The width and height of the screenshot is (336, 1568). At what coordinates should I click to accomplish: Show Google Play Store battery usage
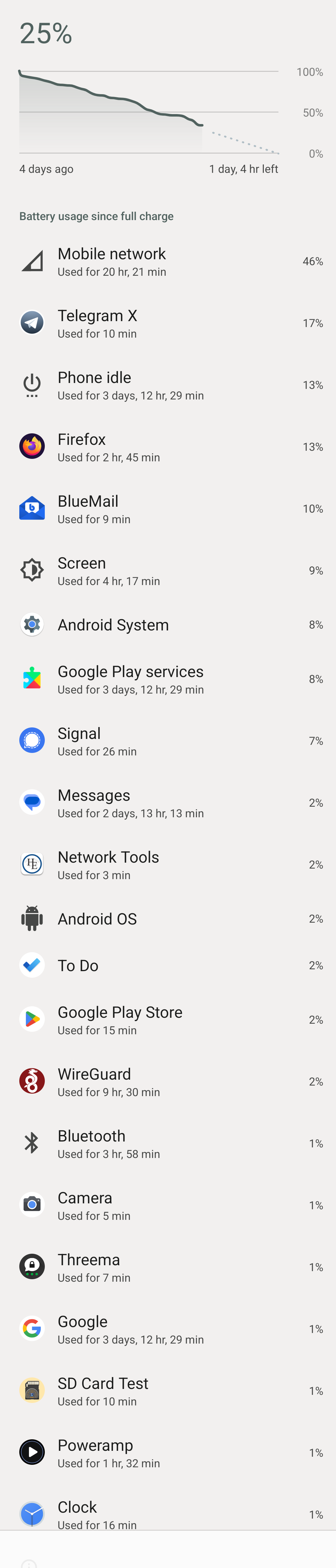point(168,1020)
